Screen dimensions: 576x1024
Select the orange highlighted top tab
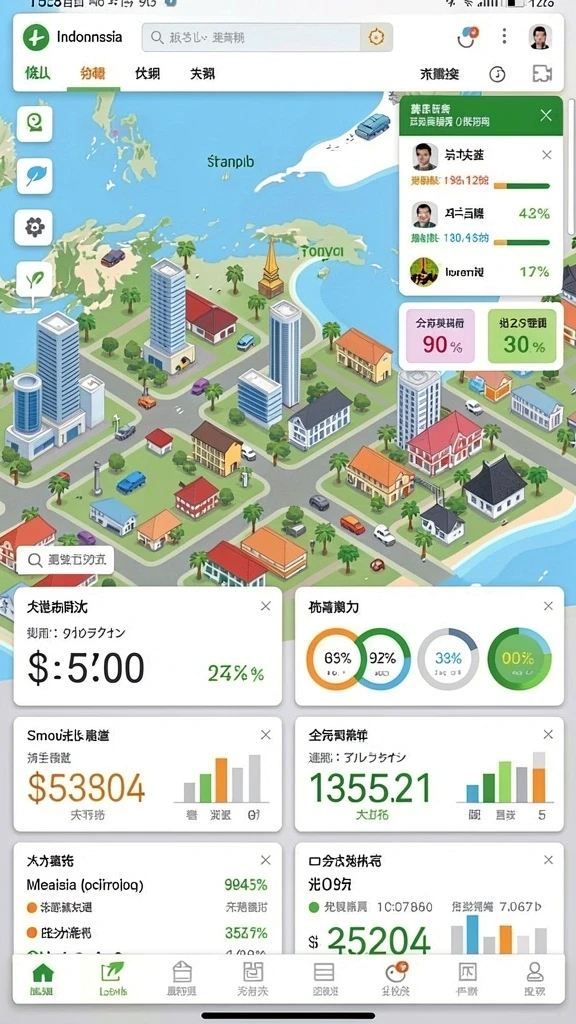pos(93,74)
